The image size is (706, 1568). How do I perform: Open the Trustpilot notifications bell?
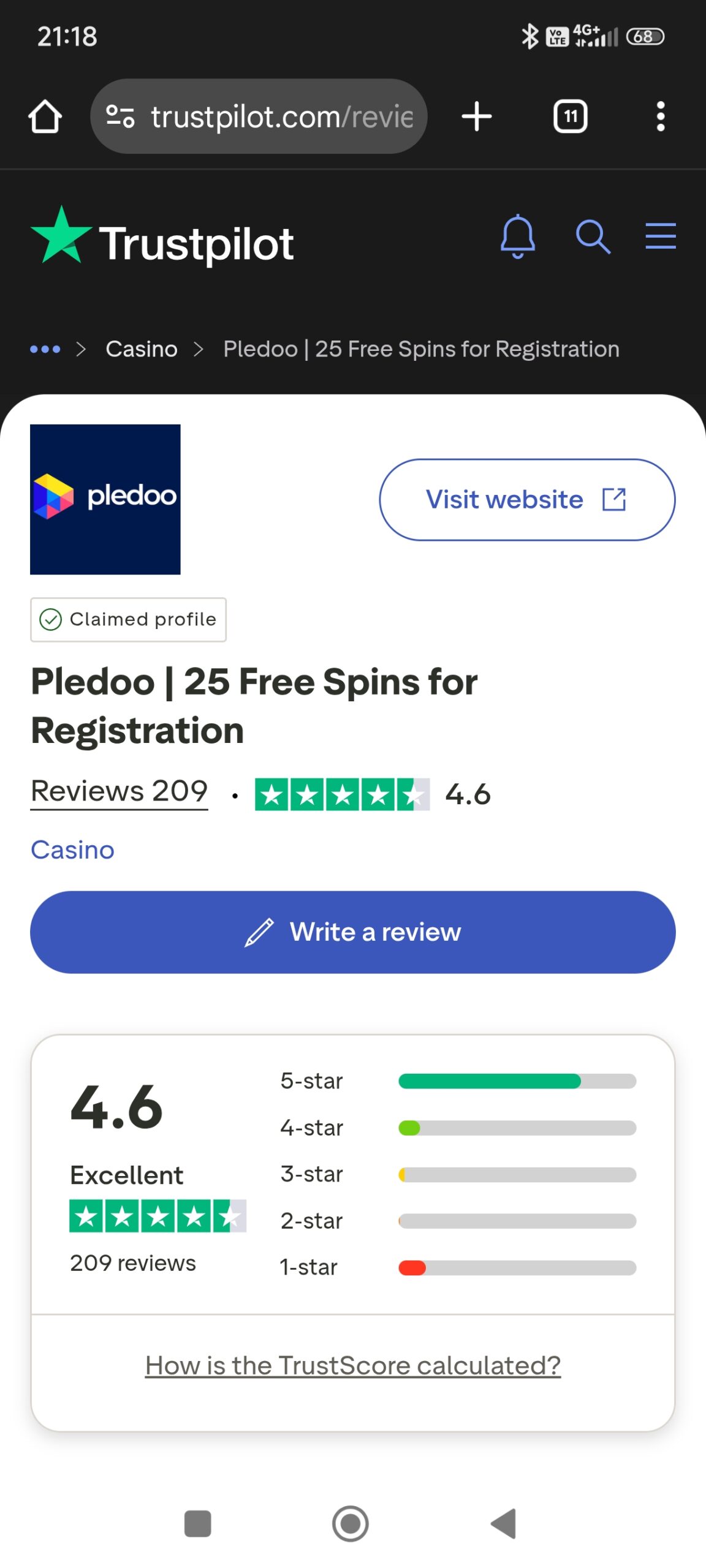point(518,236)
